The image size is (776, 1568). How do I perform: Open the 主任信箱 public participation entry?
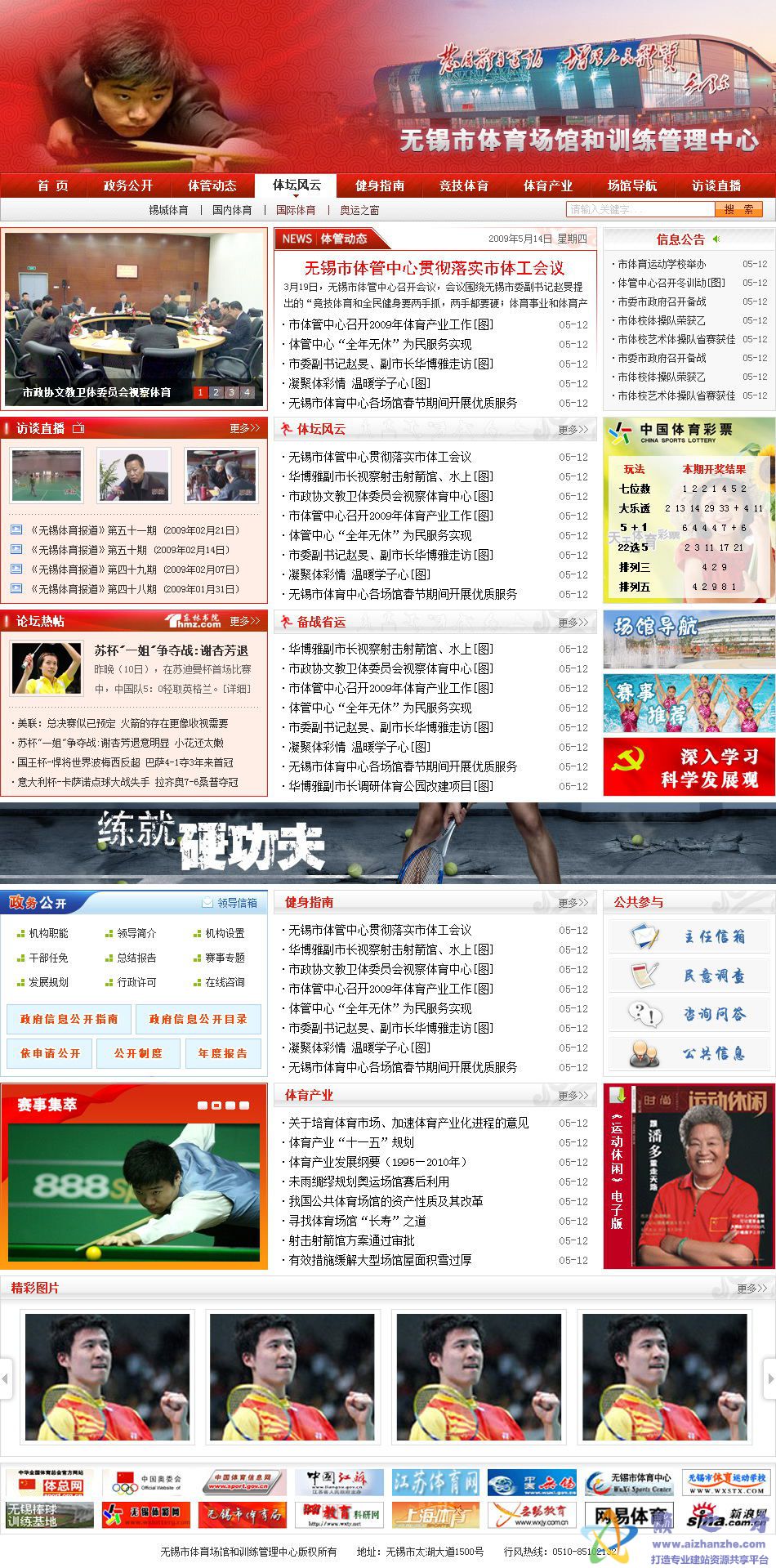click(x=688, y=936)
